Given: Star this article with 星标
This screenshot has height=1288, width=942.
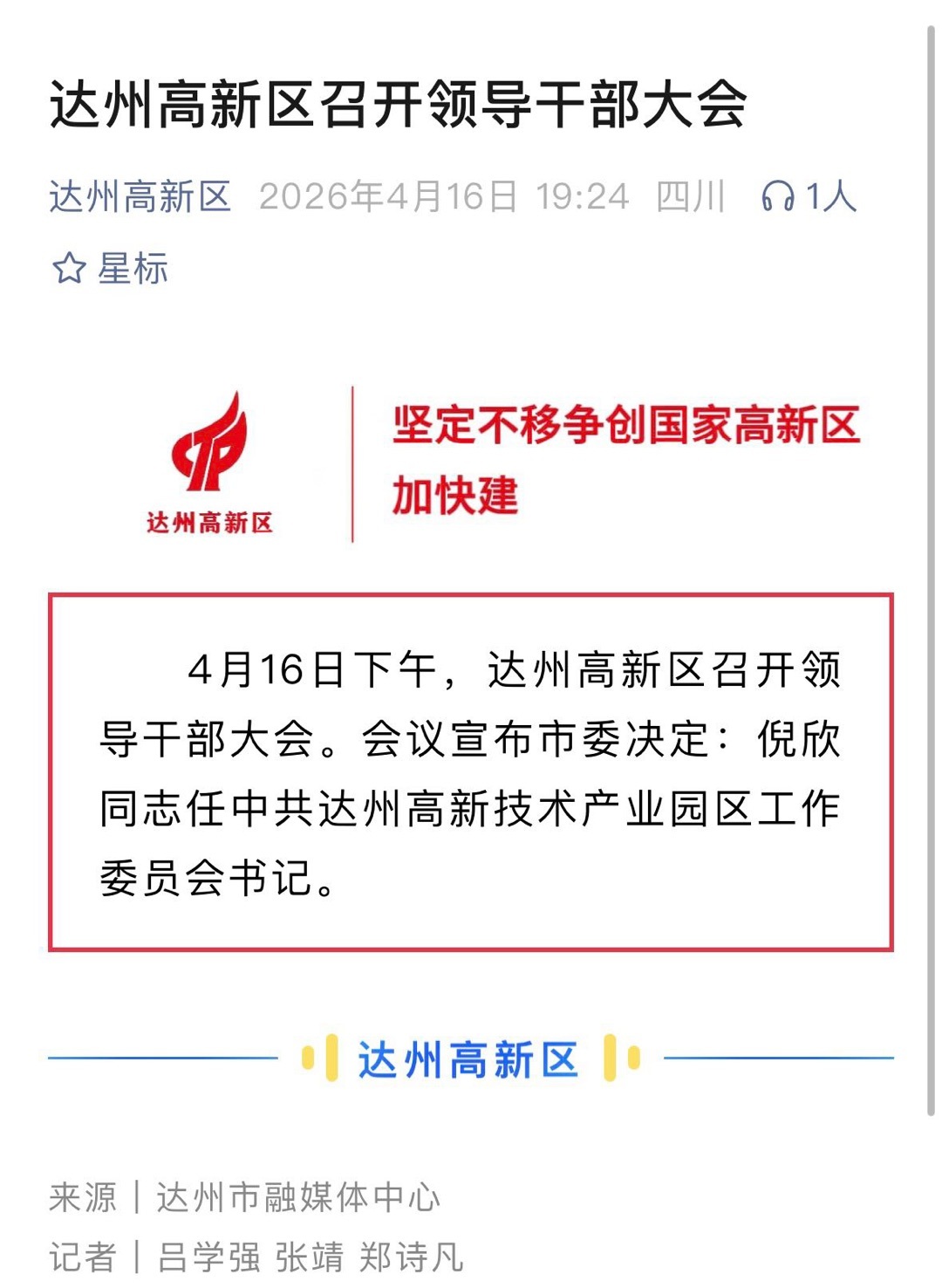Looking at the screenshot, I should point(110,268).
